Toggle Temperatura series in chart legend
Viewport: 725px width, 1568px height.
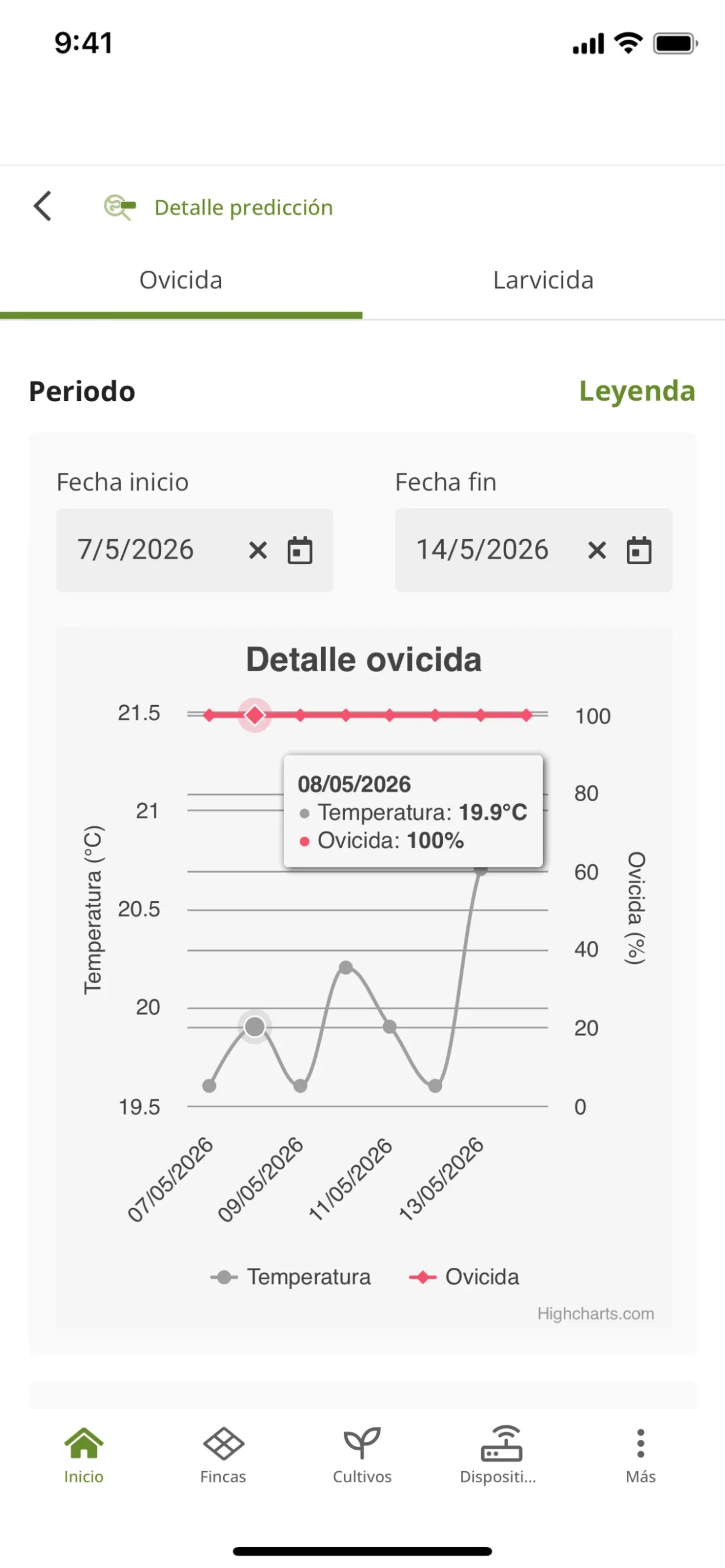(x=290, y=1277)
